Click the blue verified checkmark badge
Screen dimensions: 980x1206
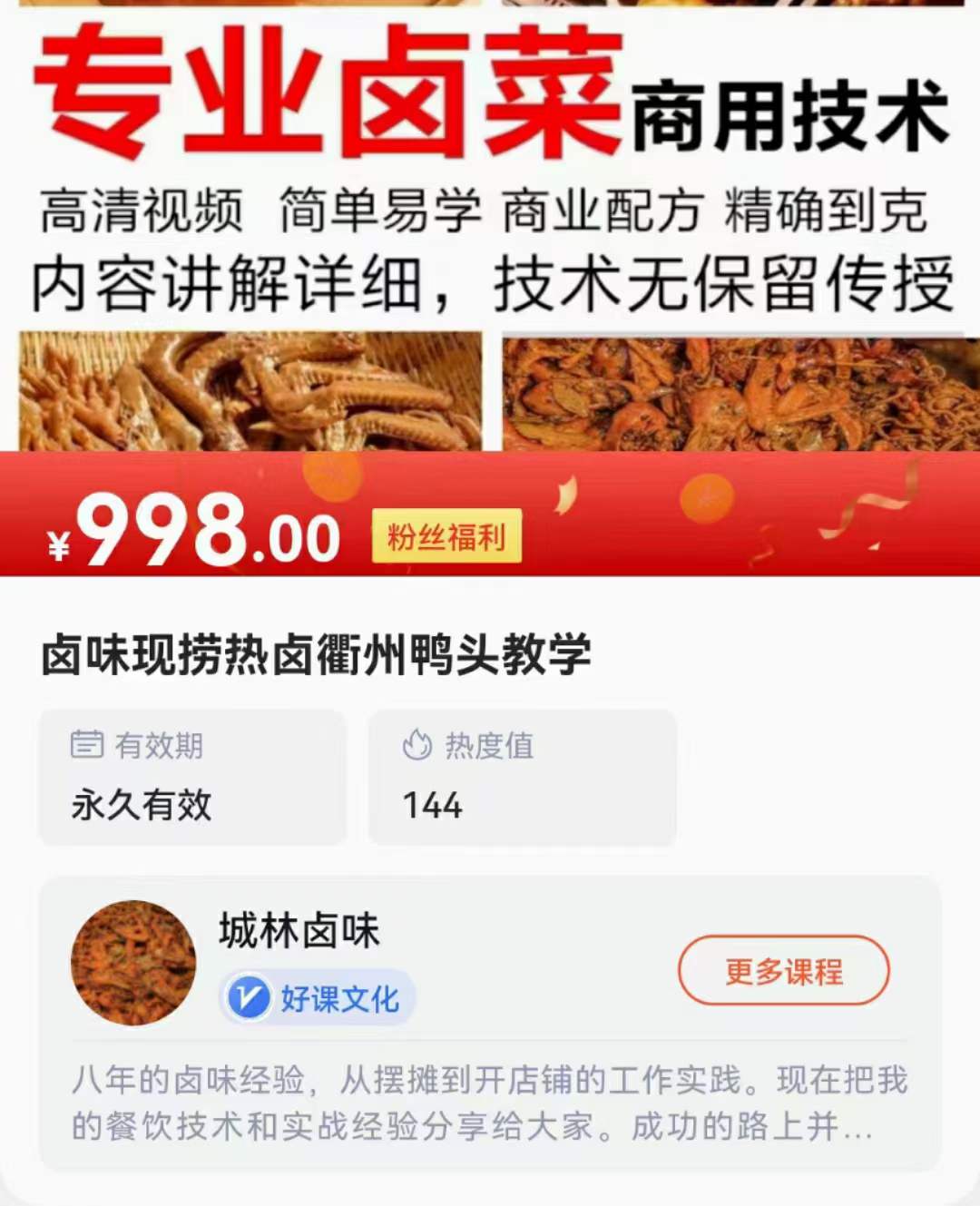click(x=250, y=999)
